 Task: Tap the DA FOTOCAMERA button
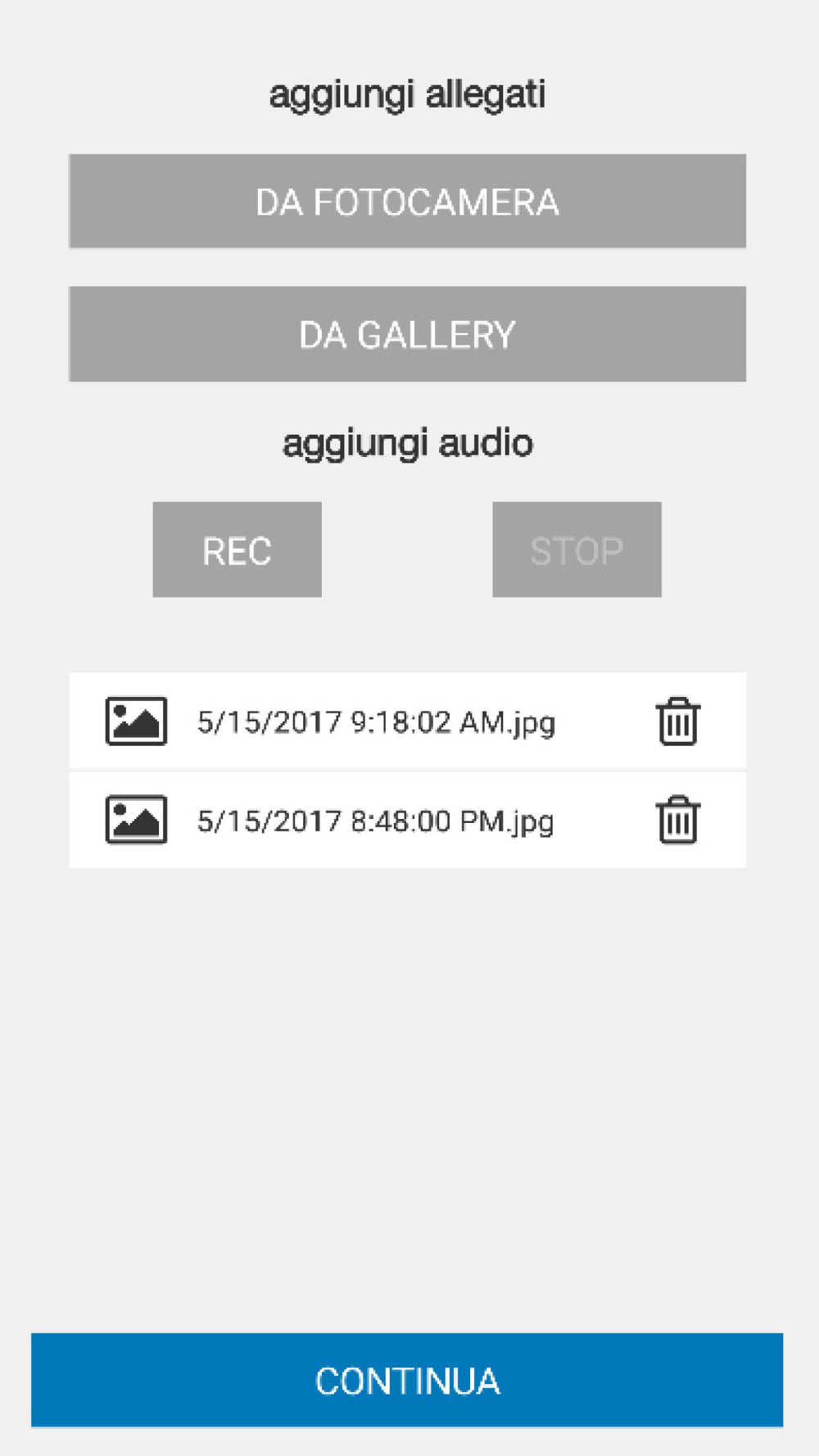click(x=407, y=201)
